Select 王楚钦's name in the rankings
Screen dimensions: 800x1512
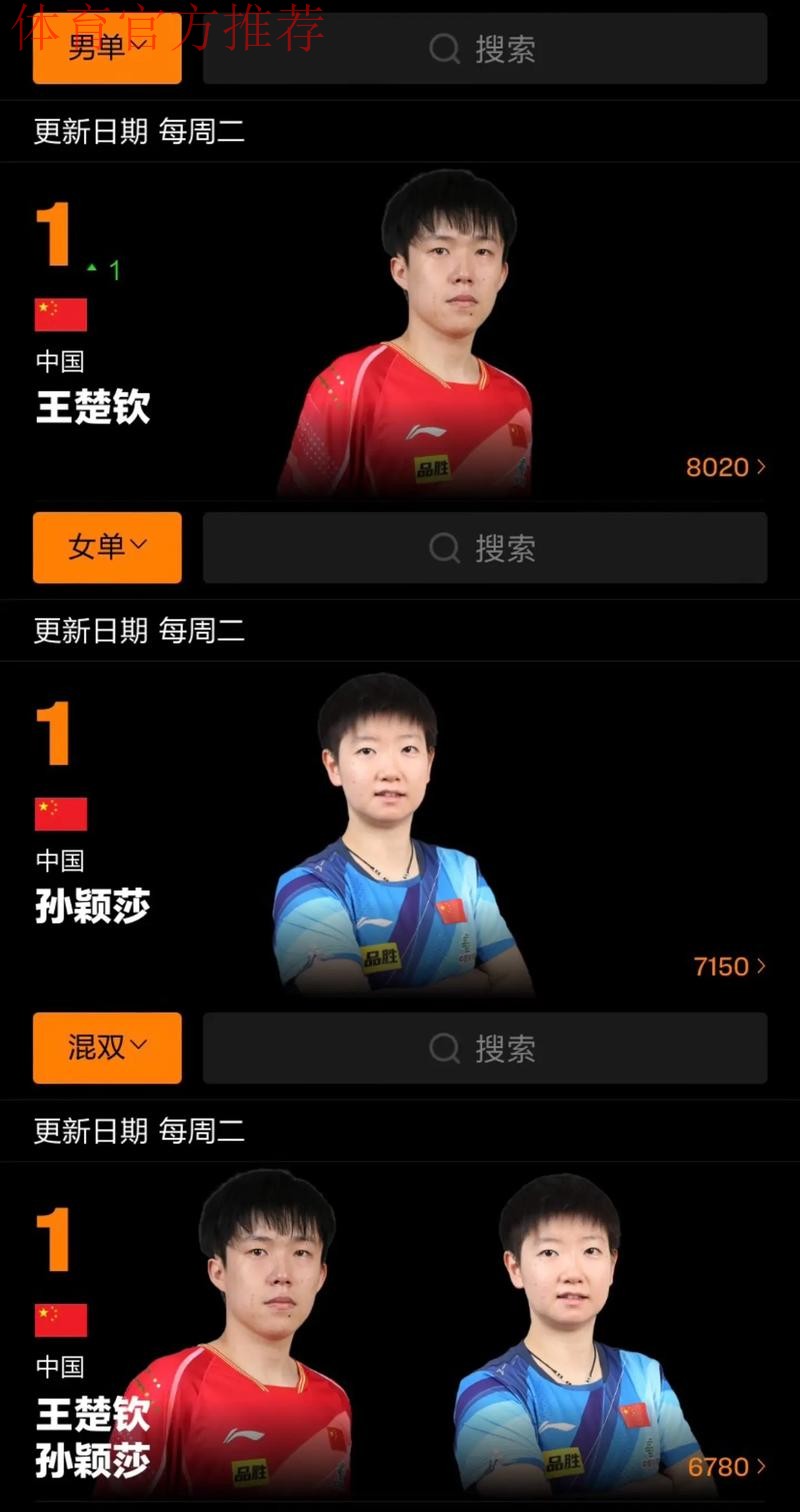click(x=91, y=409)
